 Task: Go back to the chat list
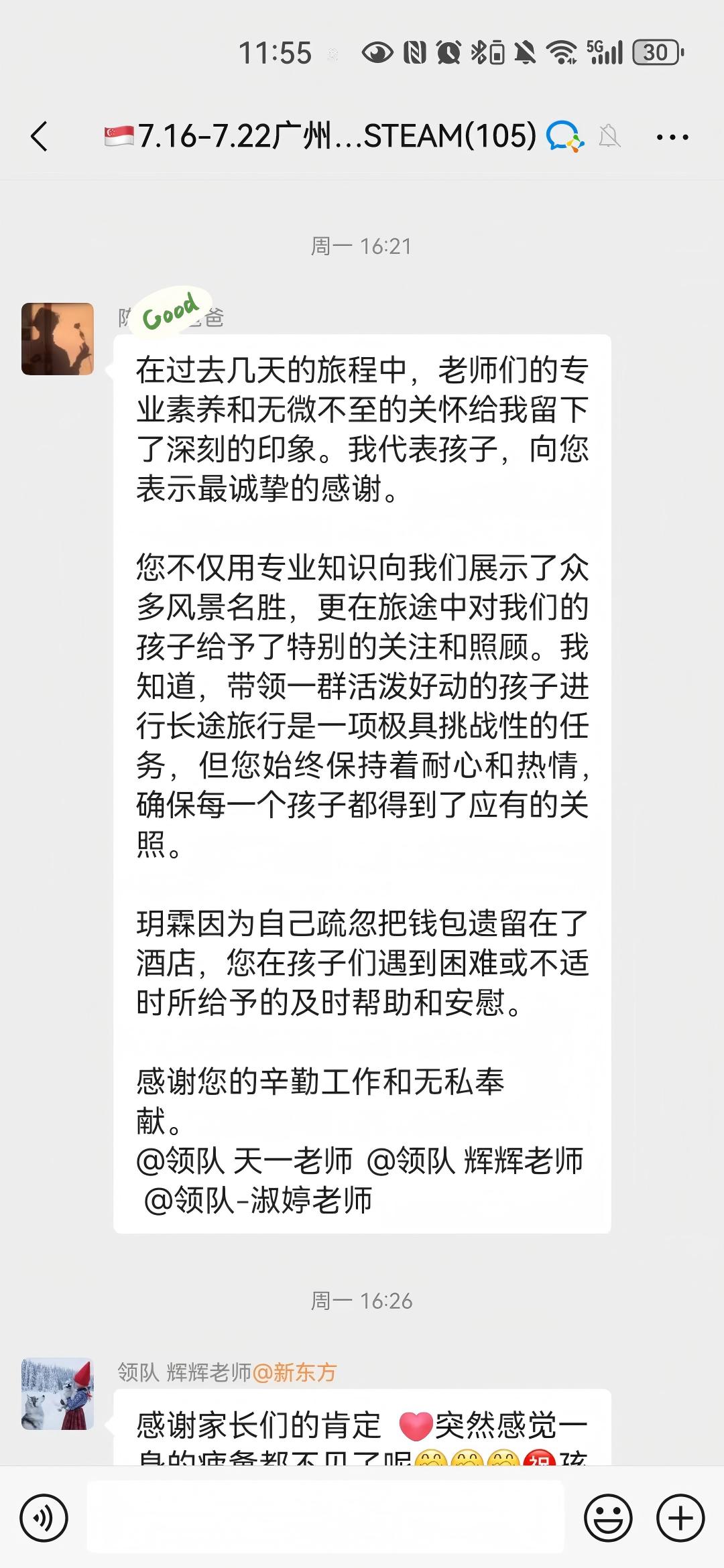[39, 137]
